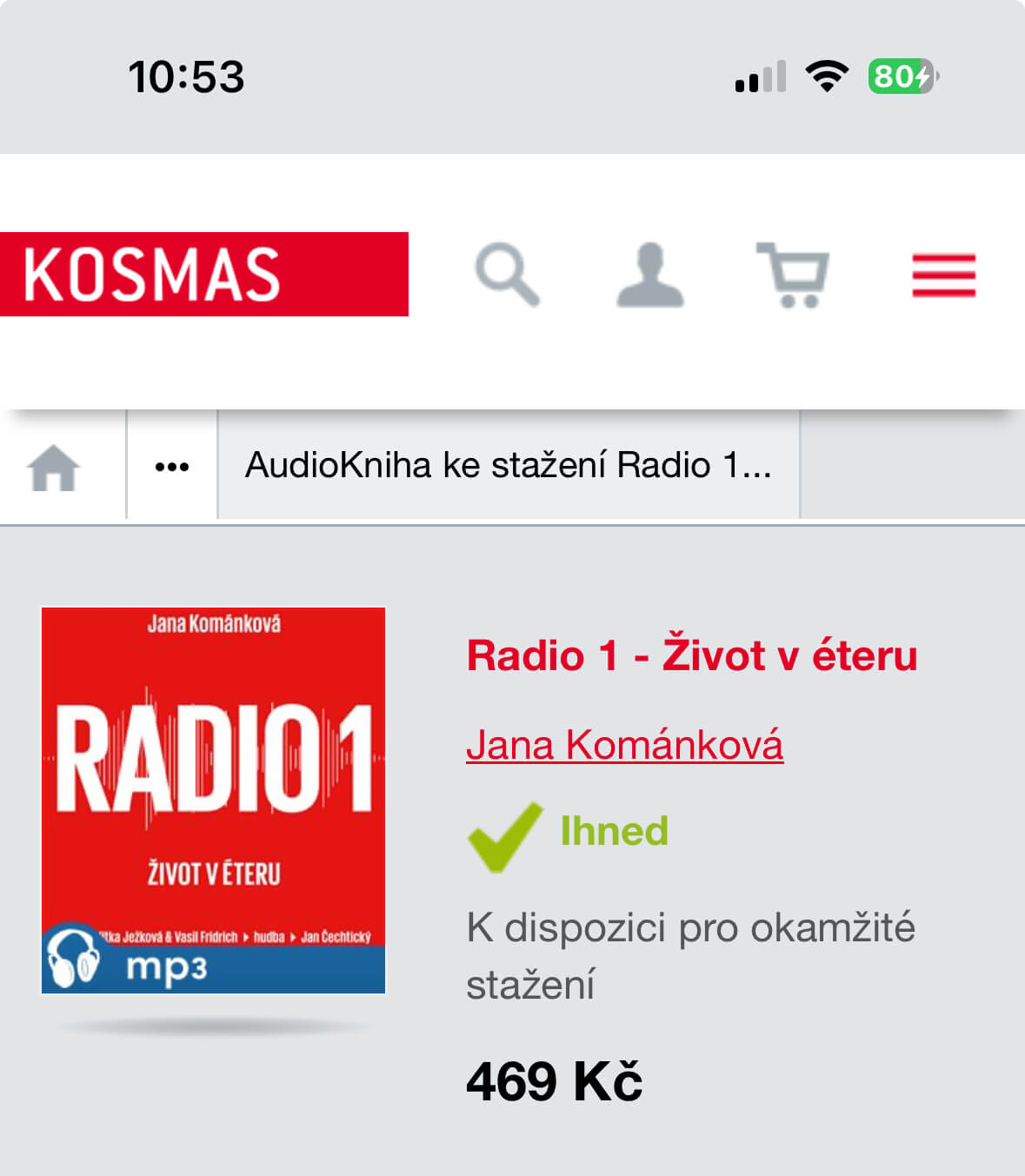Open author link Jana Kománková

pos(624,745)
